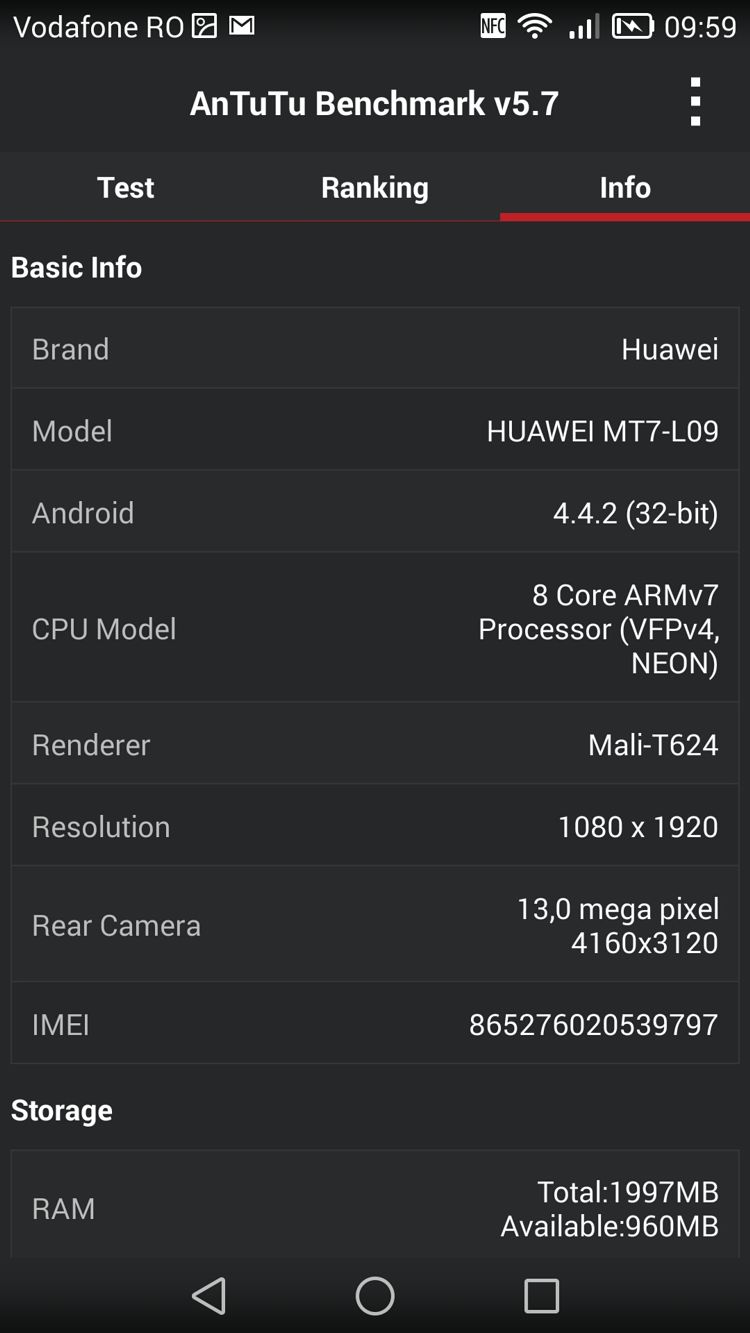Go back with the system back button

209,1296
